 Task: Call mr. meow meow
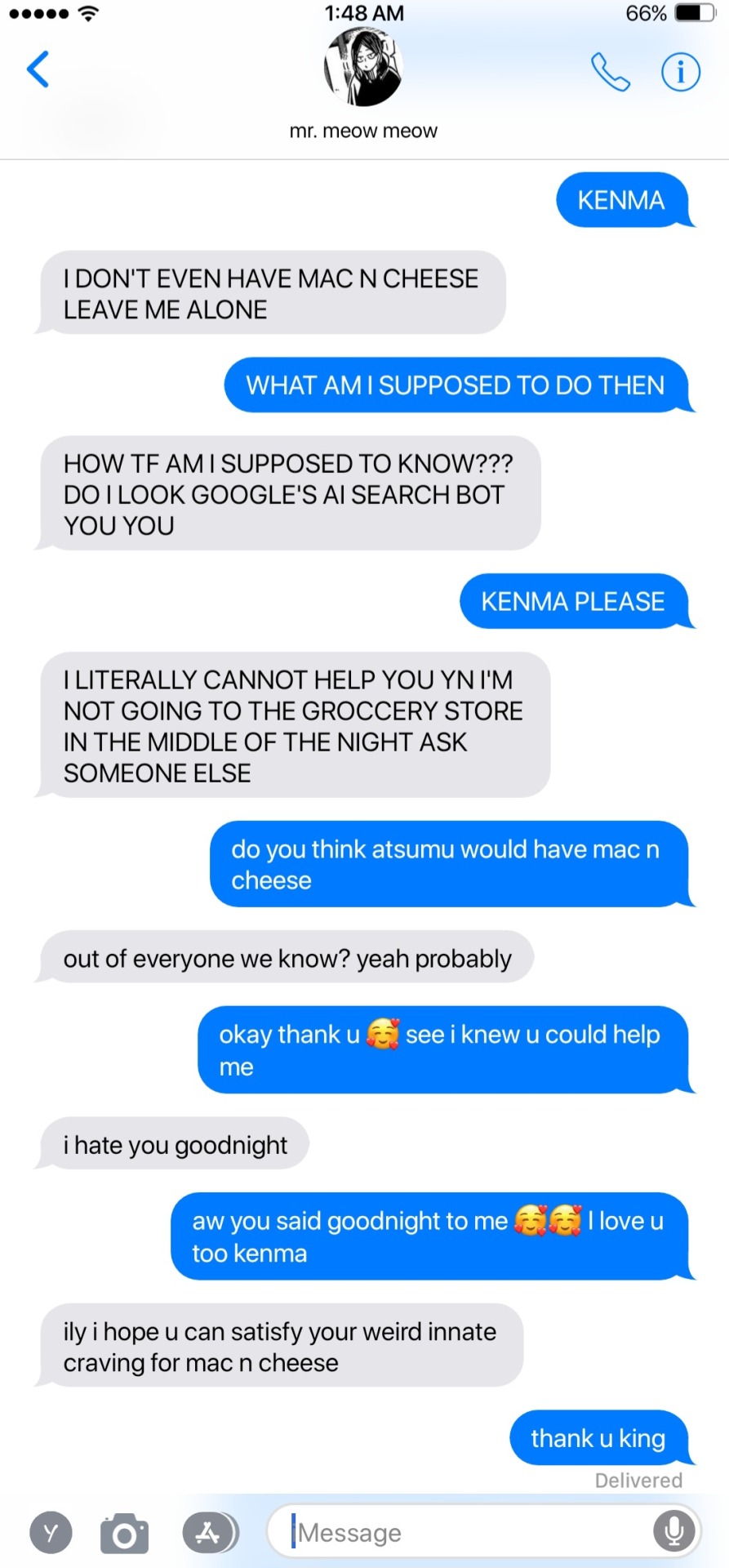click(x=611, y=72)
